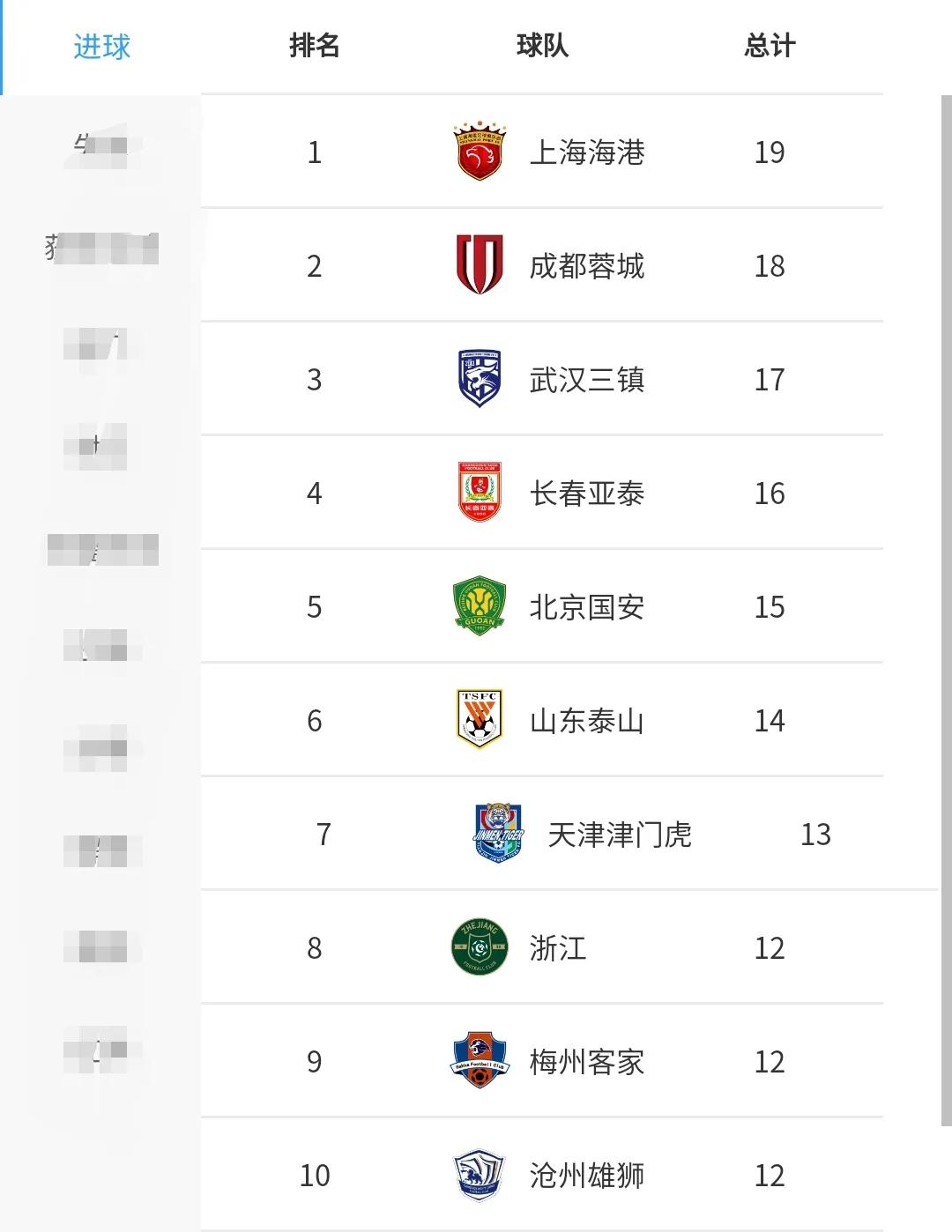This screenshot has height=1232, width=952.
Task: Select the 进球 stats tab
Action: 101,46
